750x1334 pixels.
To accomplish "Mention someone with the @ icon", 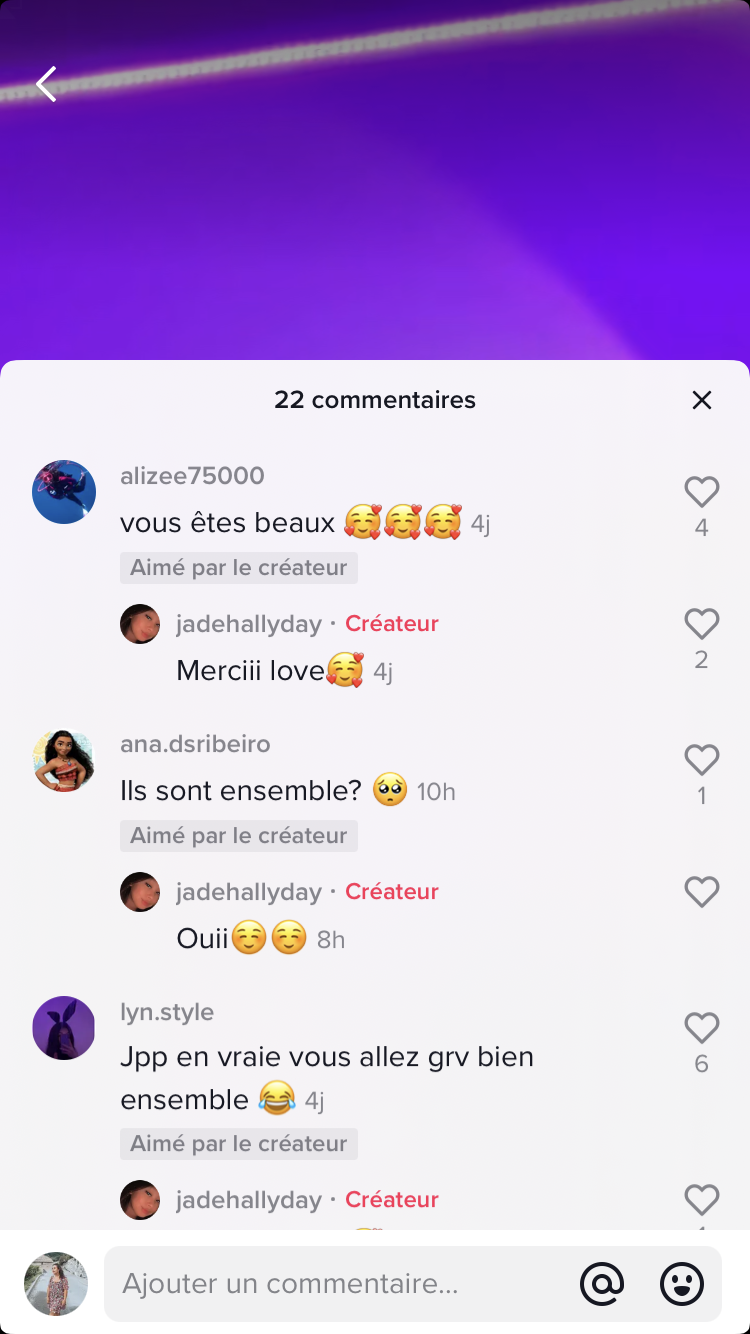I will [x=602, y=1284].
